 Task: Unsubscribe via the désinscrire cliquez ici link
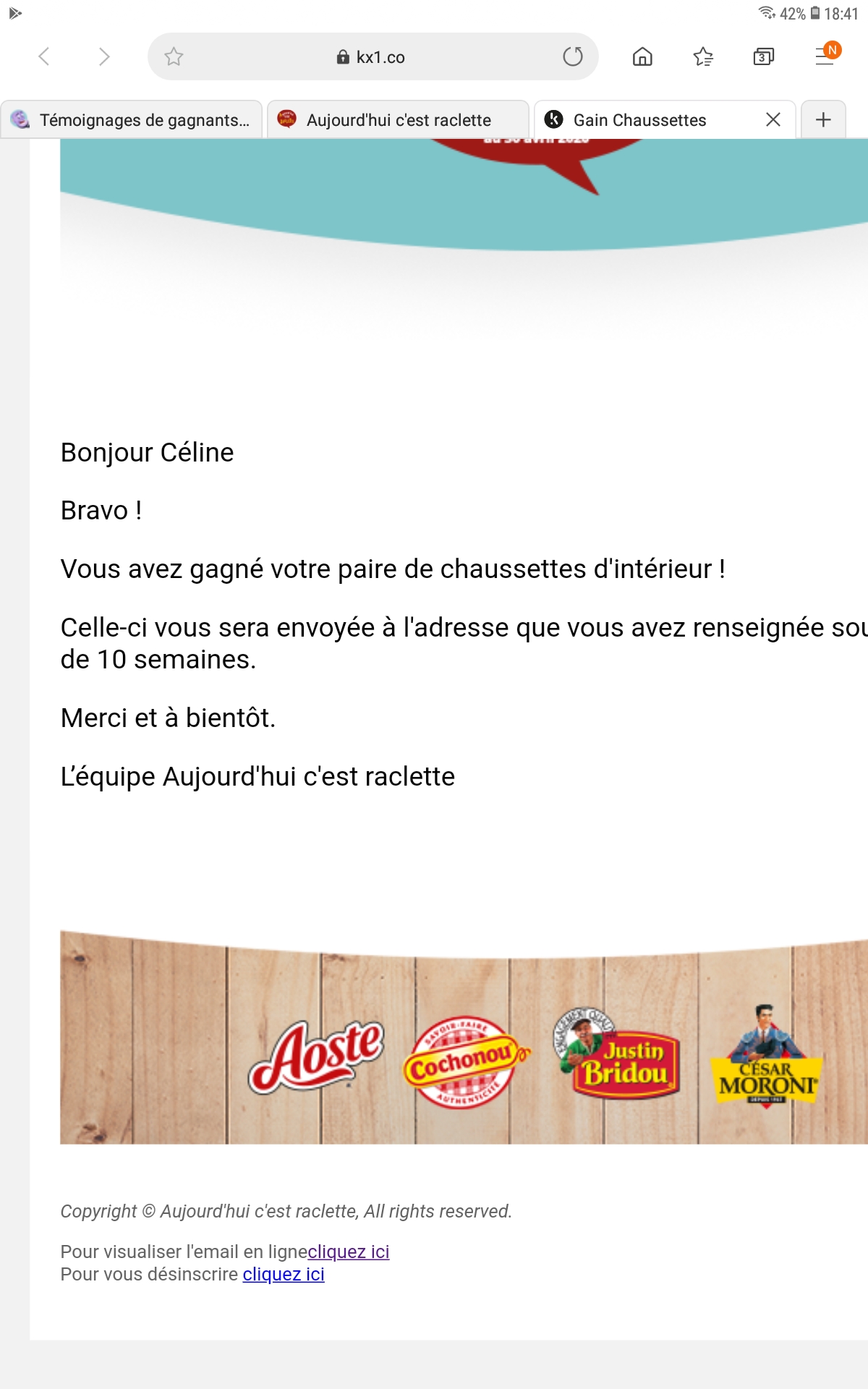(x=284, y=1274)
